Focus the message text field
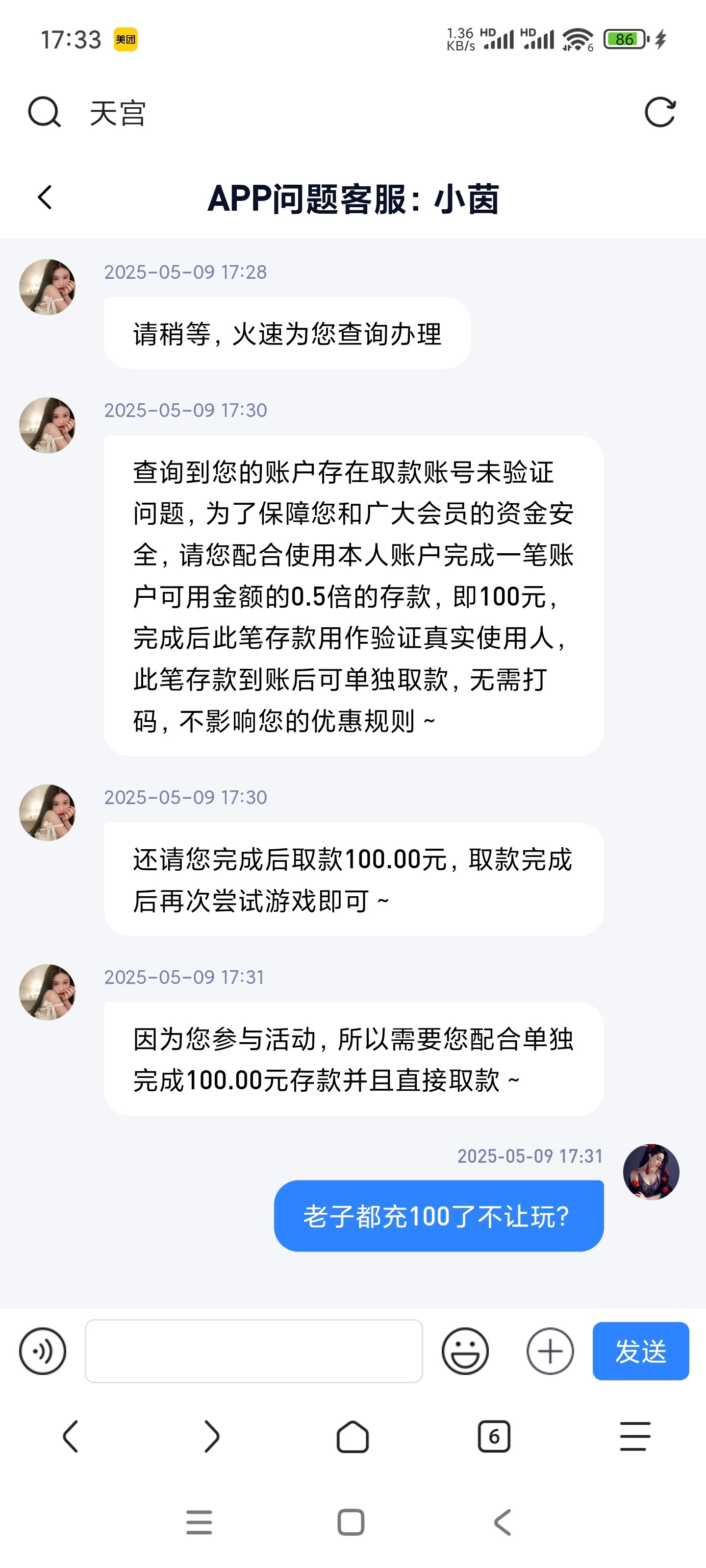706x1568 pixels. [x=253, y=1351]
